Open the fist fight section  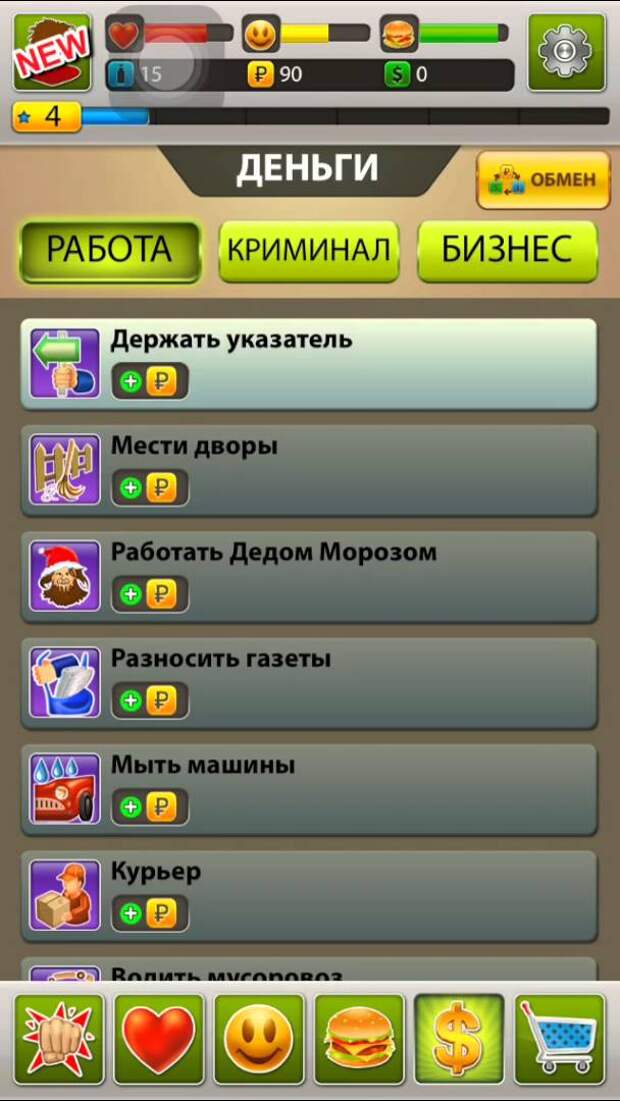[x=59, y=1039]
